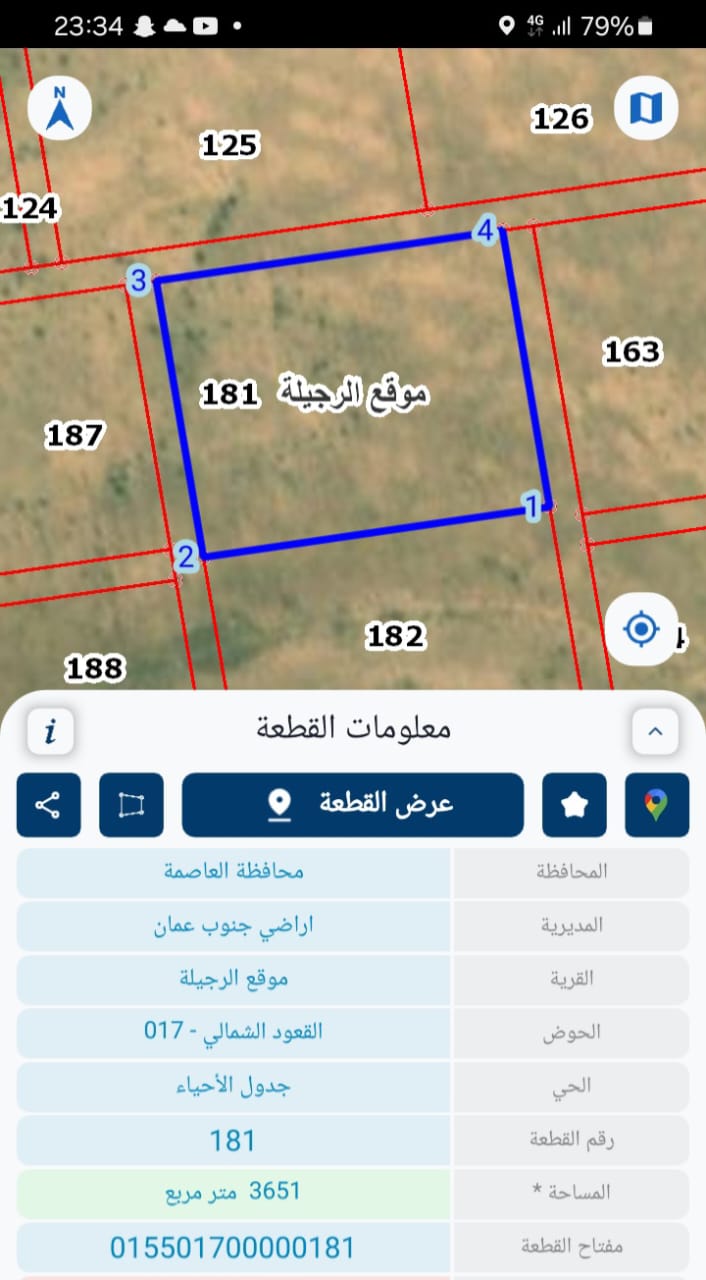
Task: Tap the عرض القطعة button
Action: [352, 805]
